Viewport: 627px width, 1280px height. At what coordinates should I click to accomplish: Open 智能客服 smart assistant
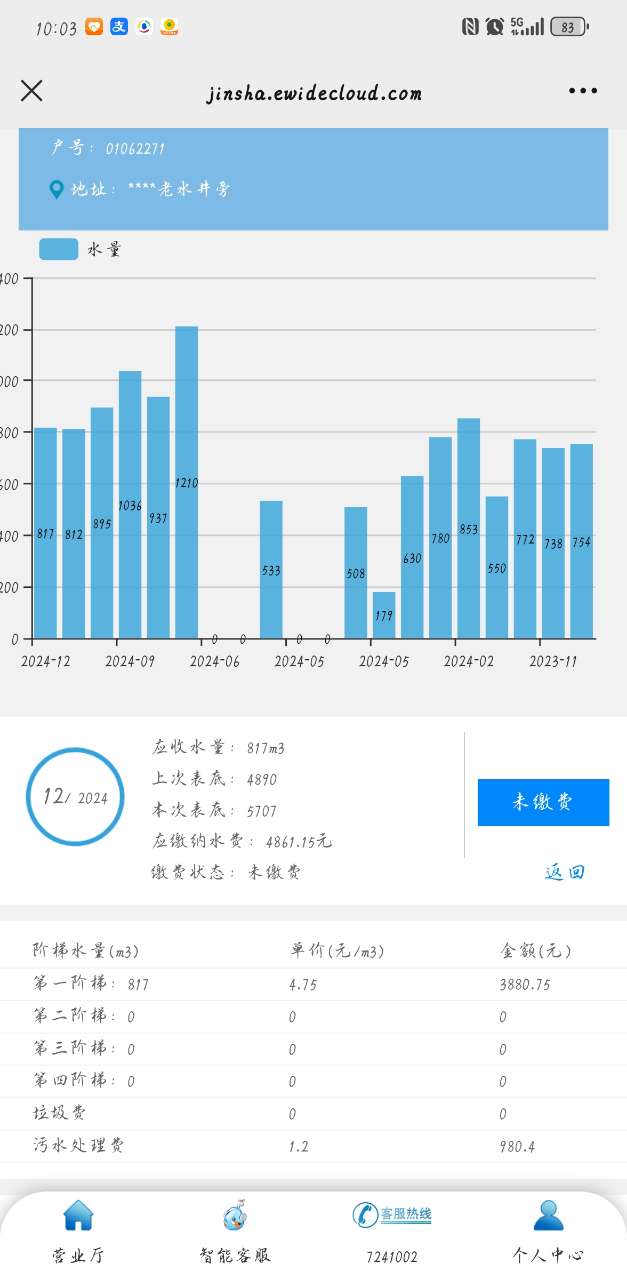coord(235,1232)
